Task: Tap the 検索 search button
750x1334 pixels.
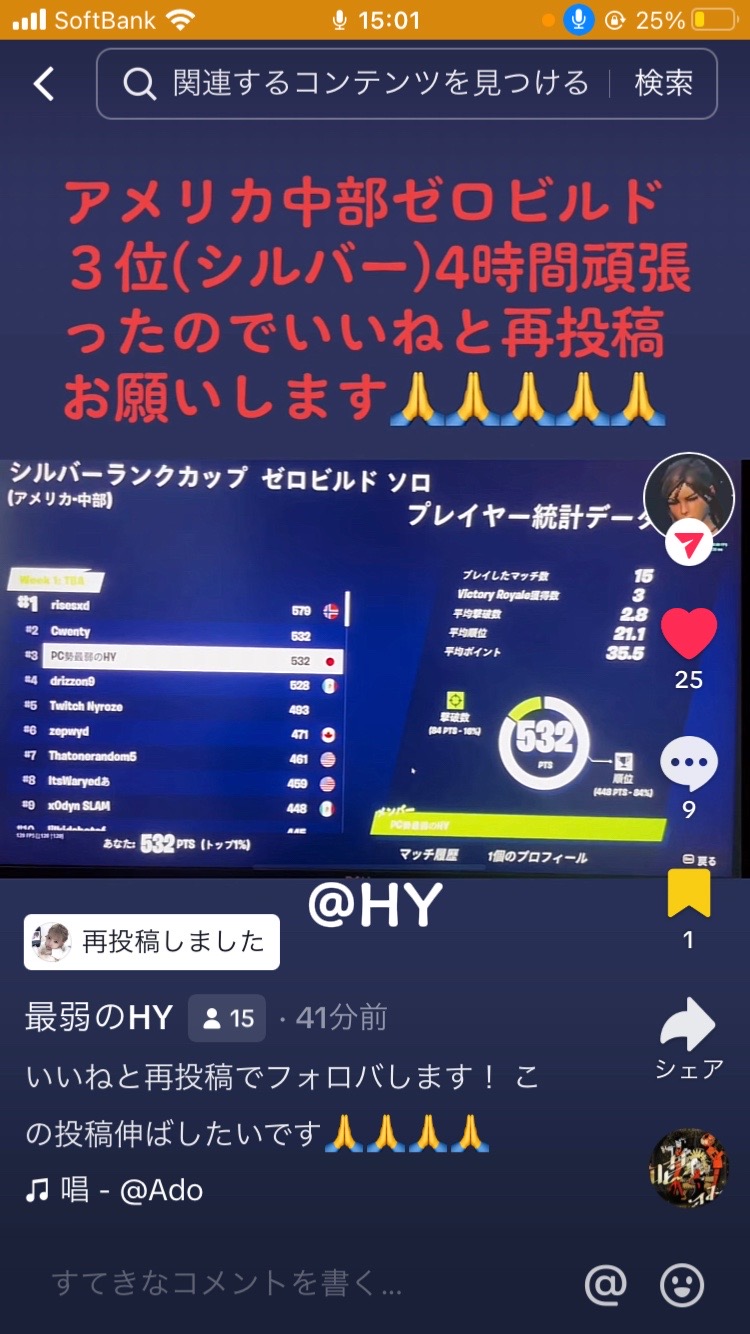Action: point(664,84)
